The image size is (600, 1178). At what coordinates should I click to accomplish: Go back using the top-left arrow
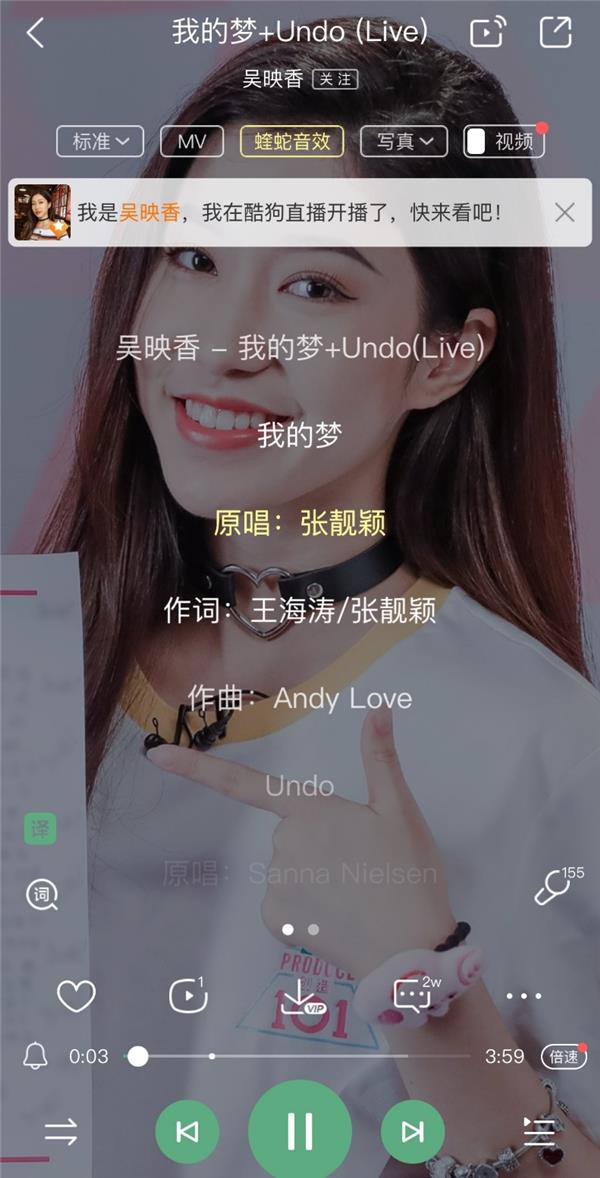(x=35, y=33)
